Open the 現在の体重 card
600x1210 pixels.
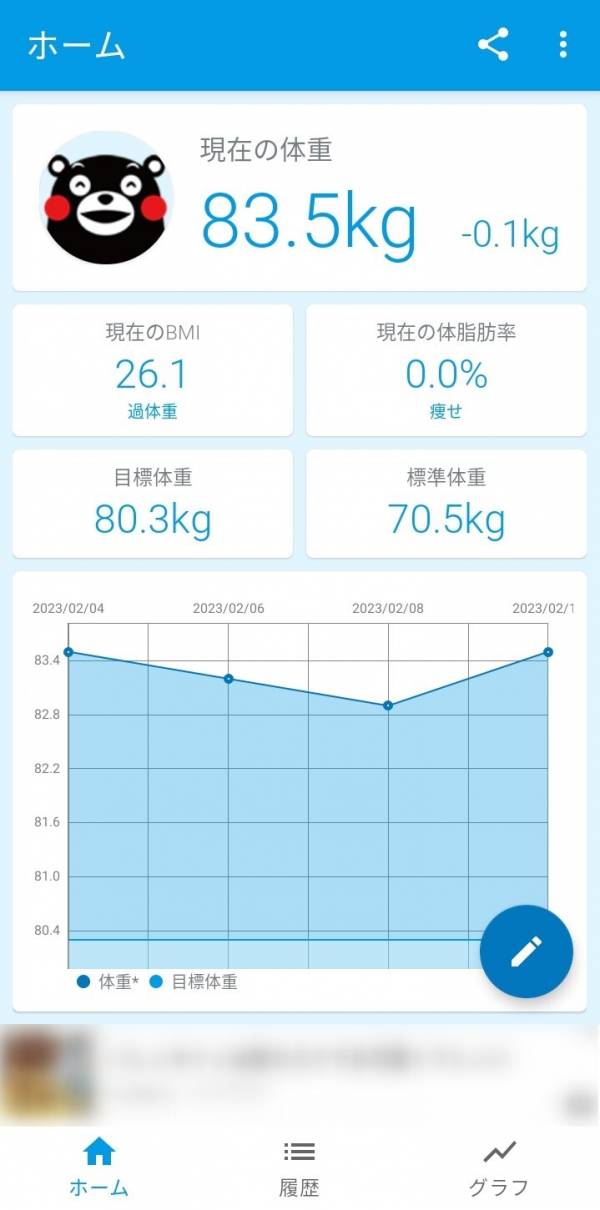click(x=299, y=198)
